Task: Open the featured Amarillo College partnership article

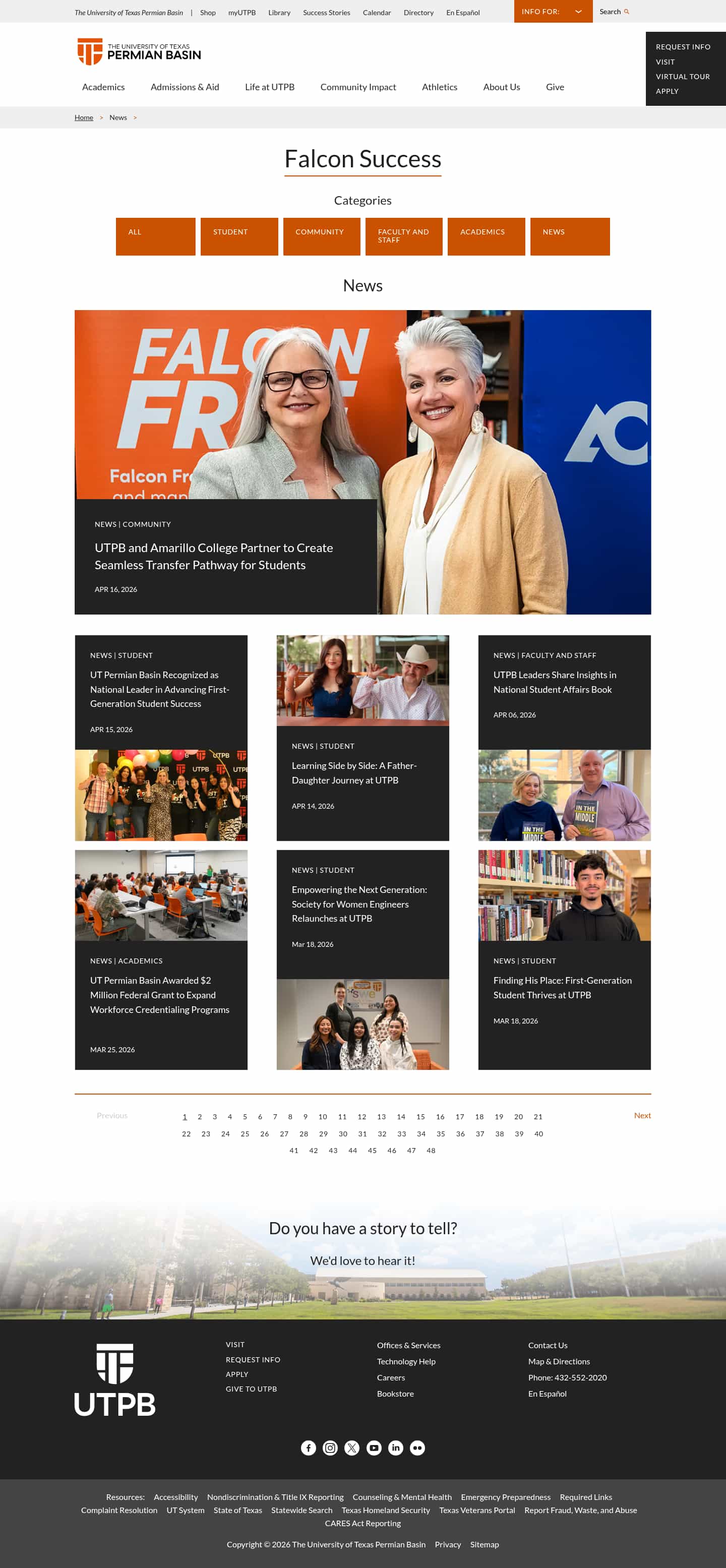Action: [x=214, y=556]
